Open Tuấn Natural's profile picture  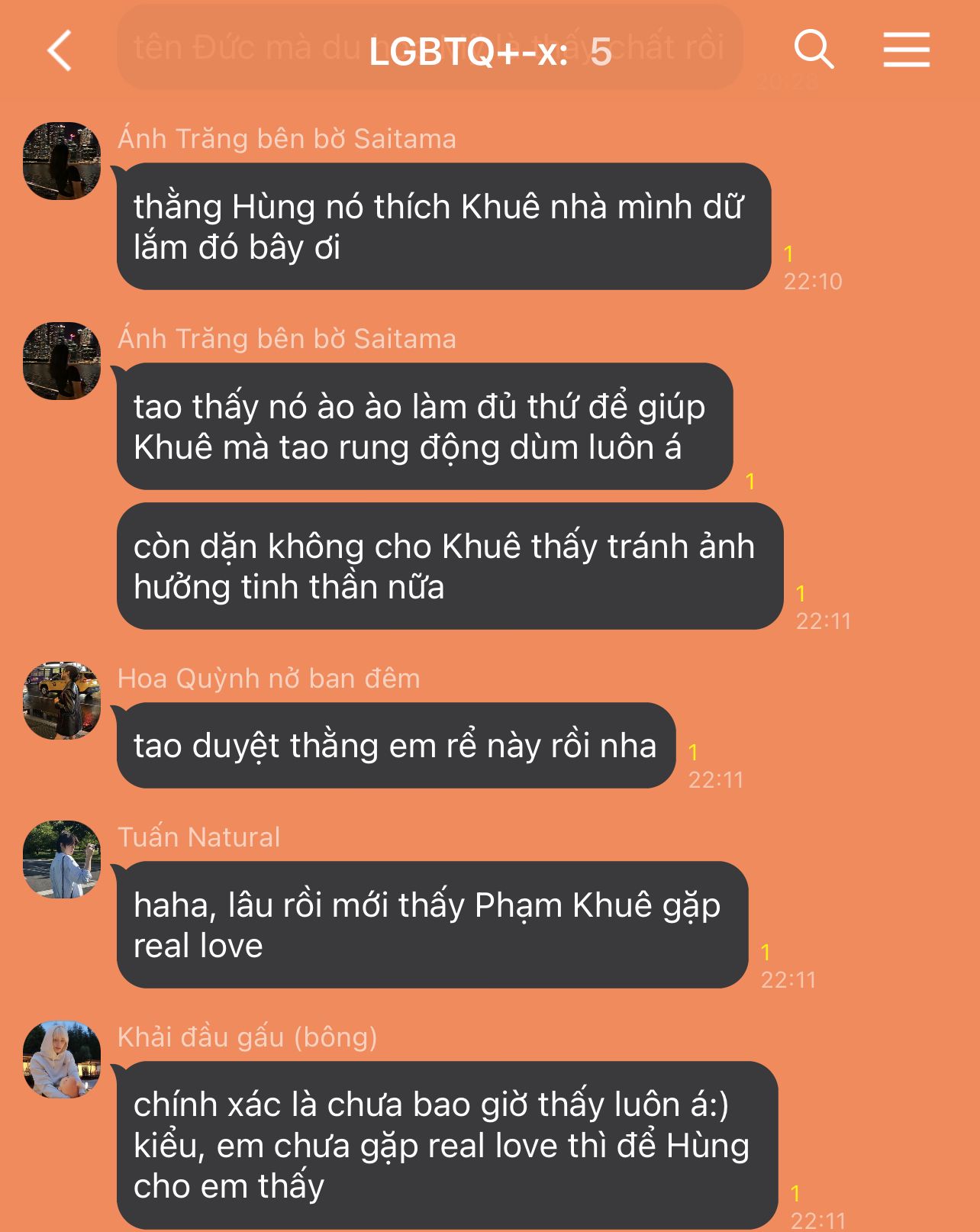pos(62,859)
